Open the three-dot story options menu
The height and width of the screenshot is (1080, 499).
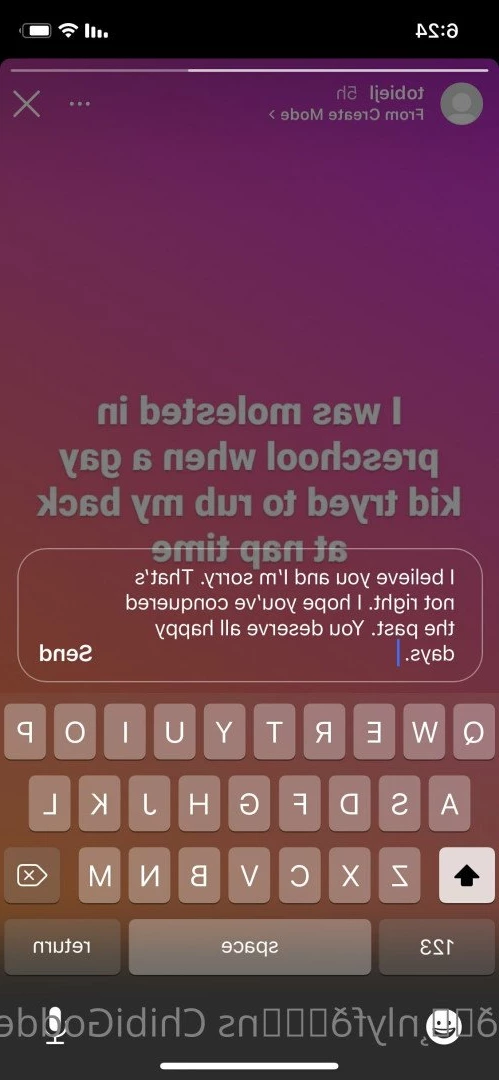point(80,104)
